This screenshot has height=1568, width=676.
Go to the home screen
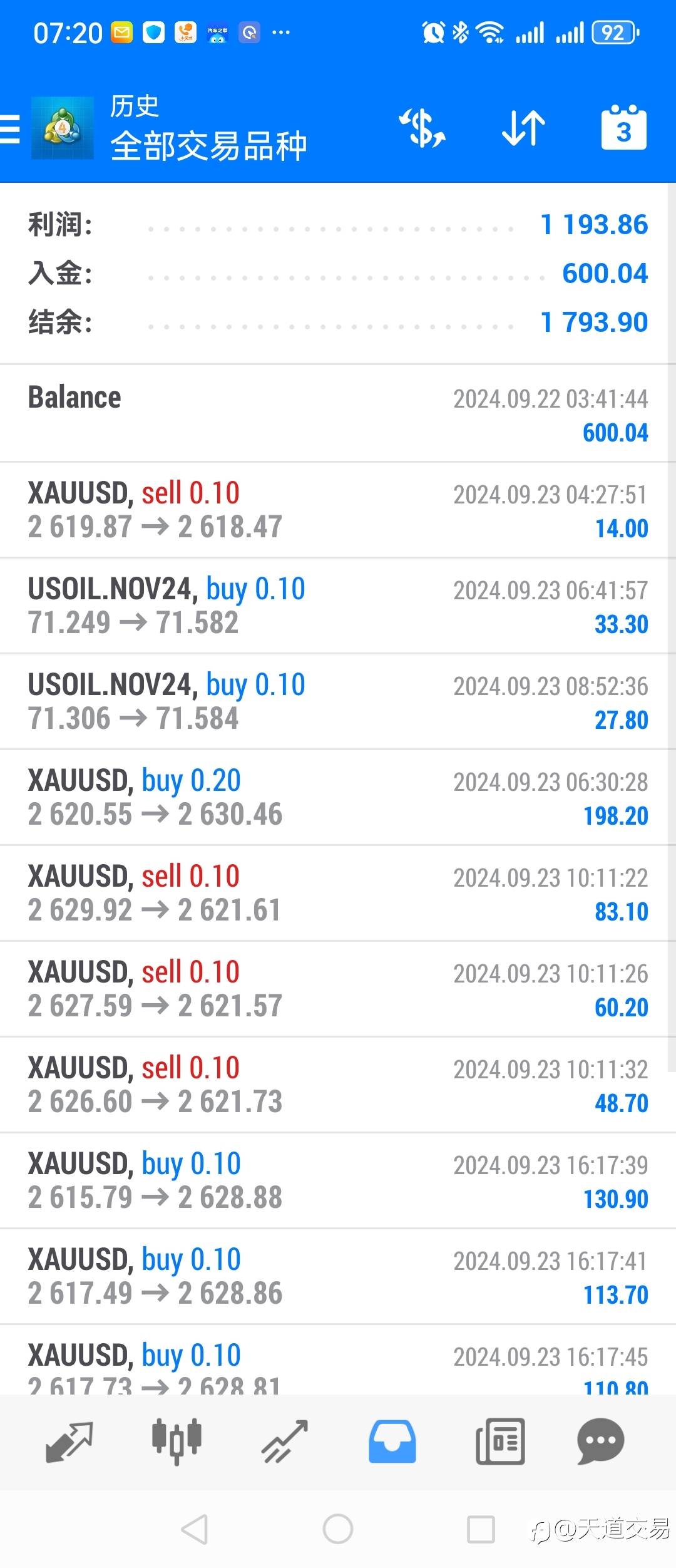(x=338, y=1530)
